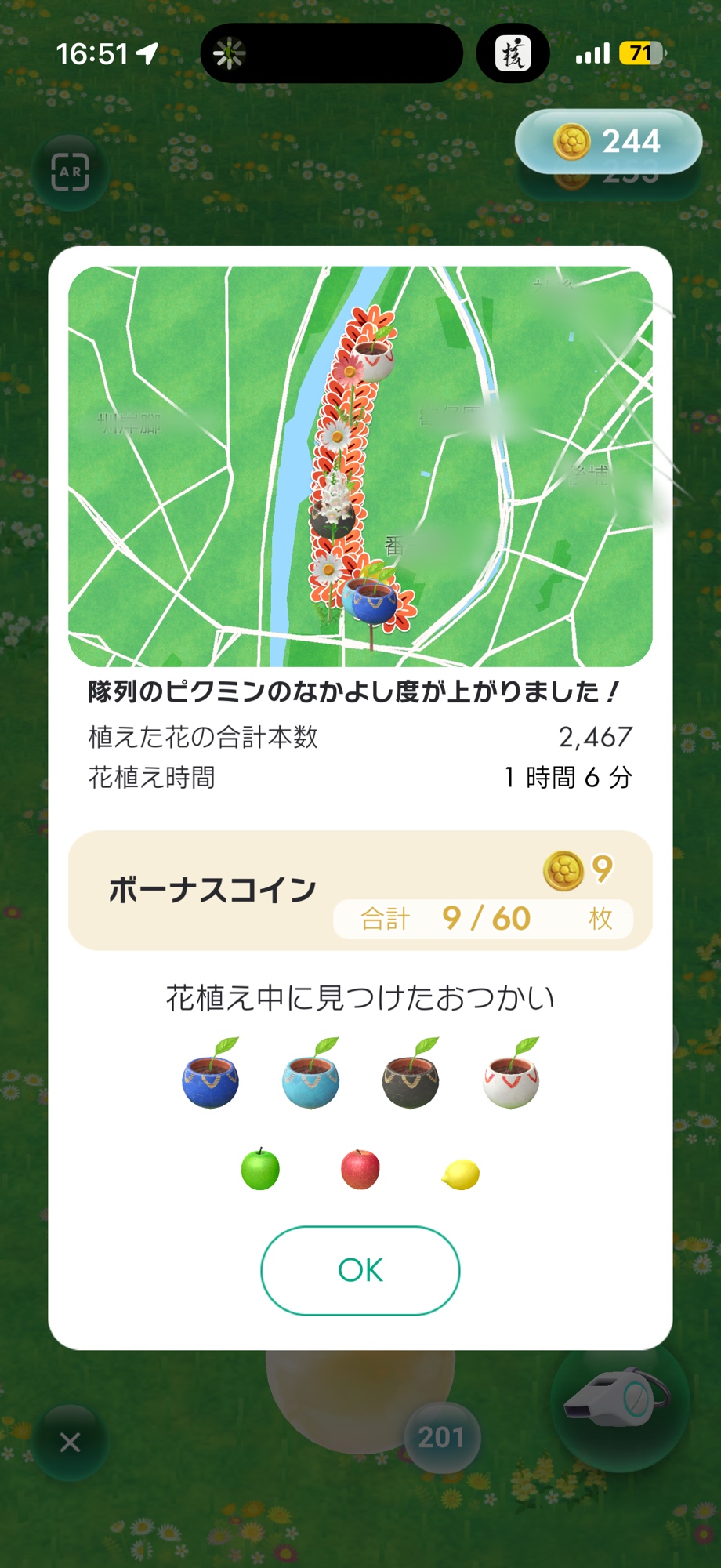Open the AR camera mode
The image size is (721, 1568).
[x=71, y=172]
